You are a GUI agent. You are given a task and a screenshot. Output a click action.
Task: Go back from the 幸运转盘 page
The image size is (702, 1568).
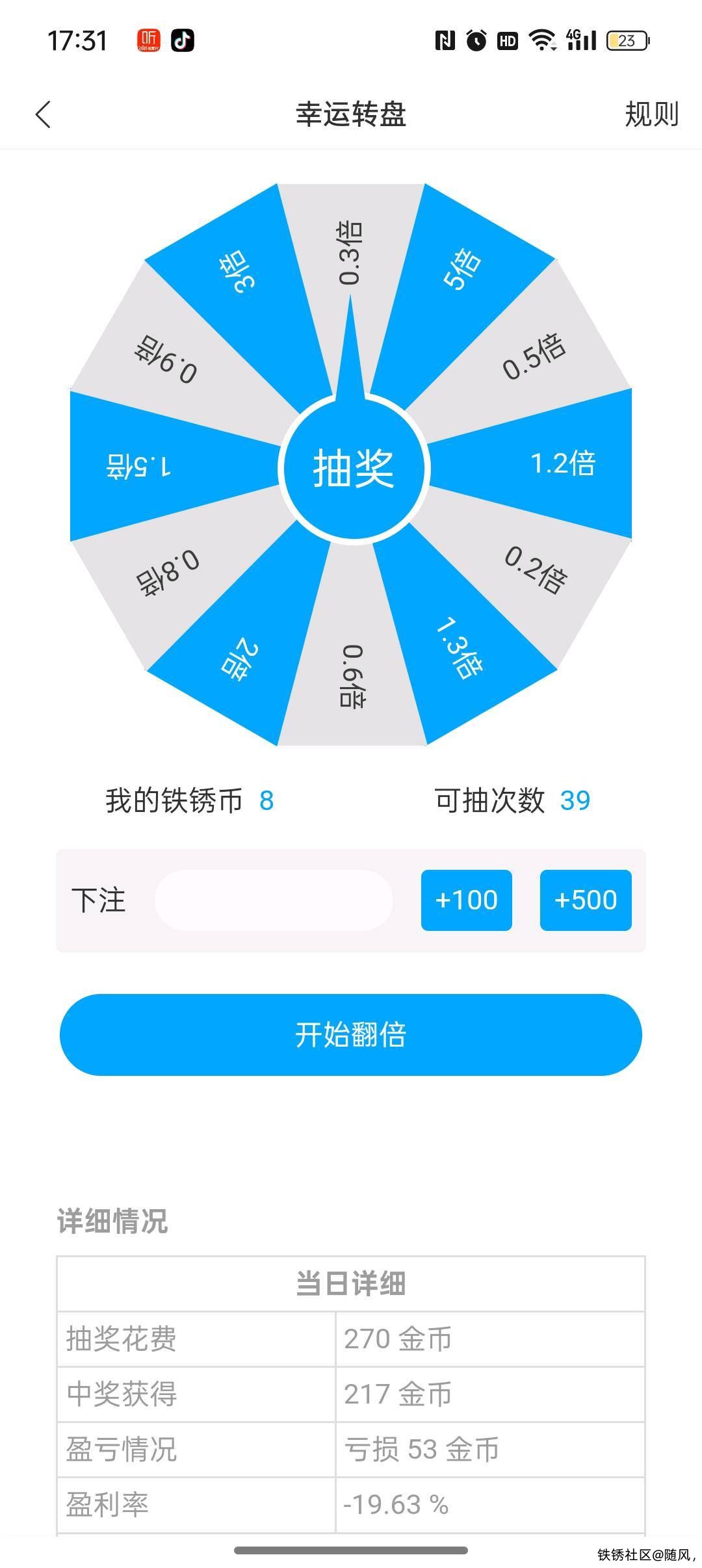[x=43, y=115]
